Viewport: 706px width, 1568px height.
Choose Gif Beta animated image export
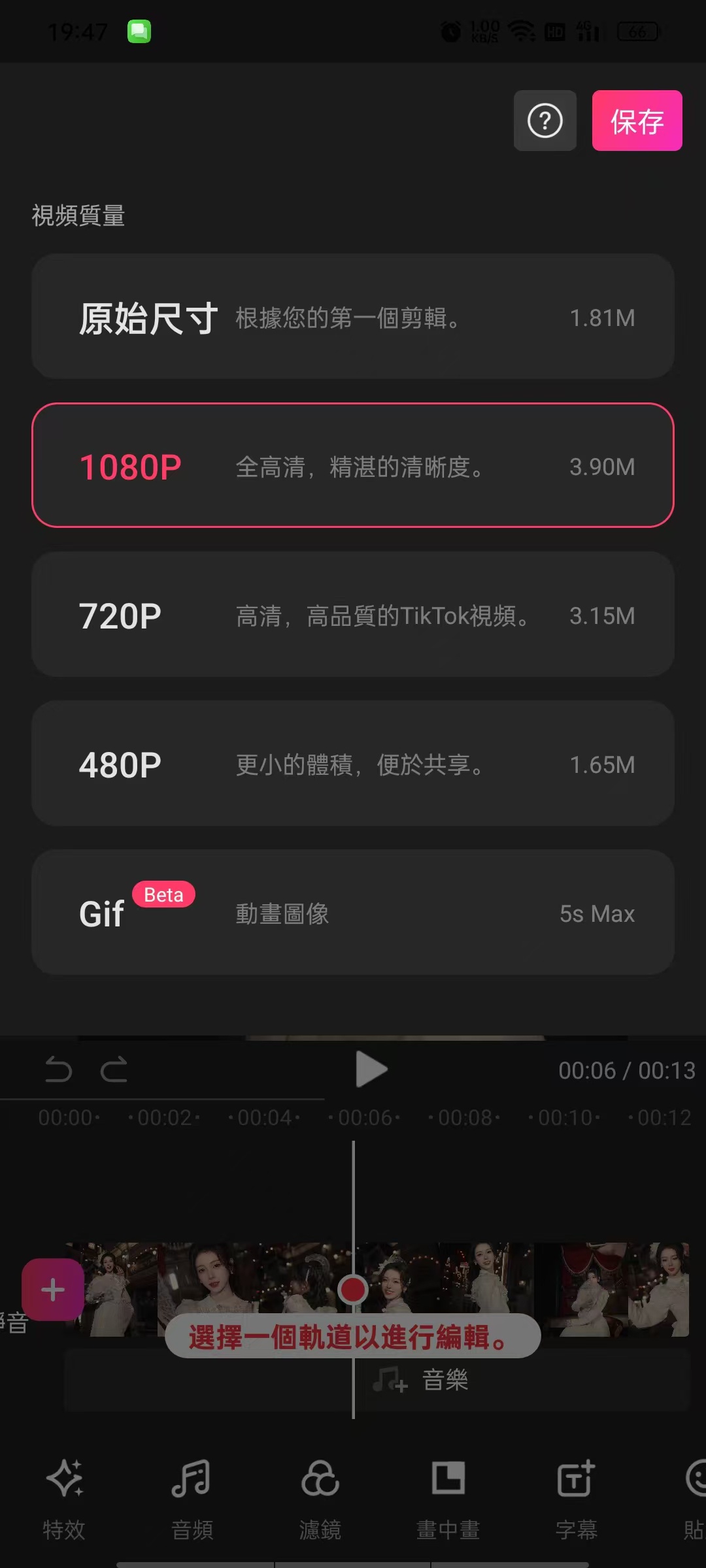tap(353, 912)
